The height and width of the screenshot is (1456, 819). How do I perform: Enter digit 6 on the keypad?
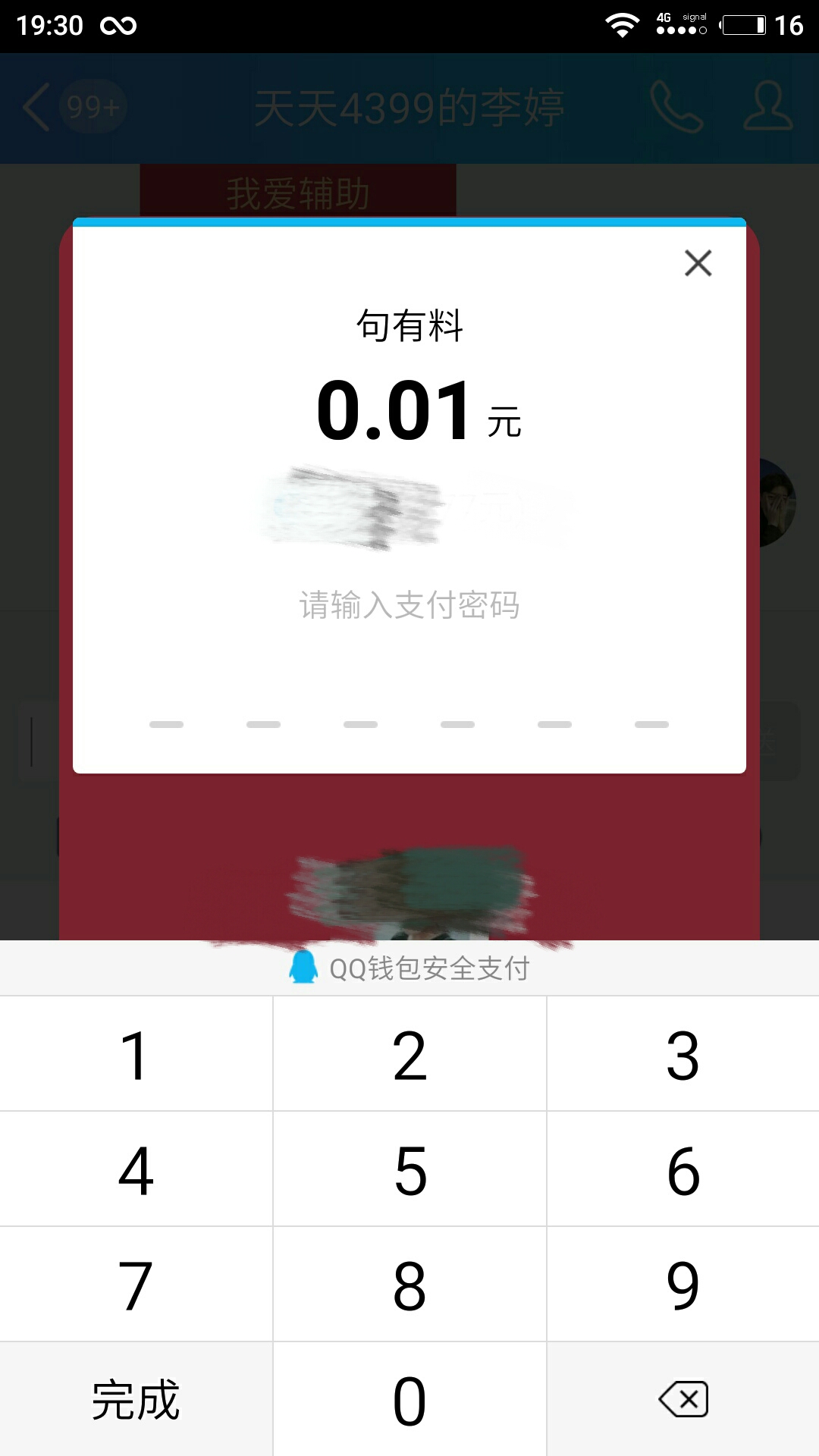pos(682,1169)
